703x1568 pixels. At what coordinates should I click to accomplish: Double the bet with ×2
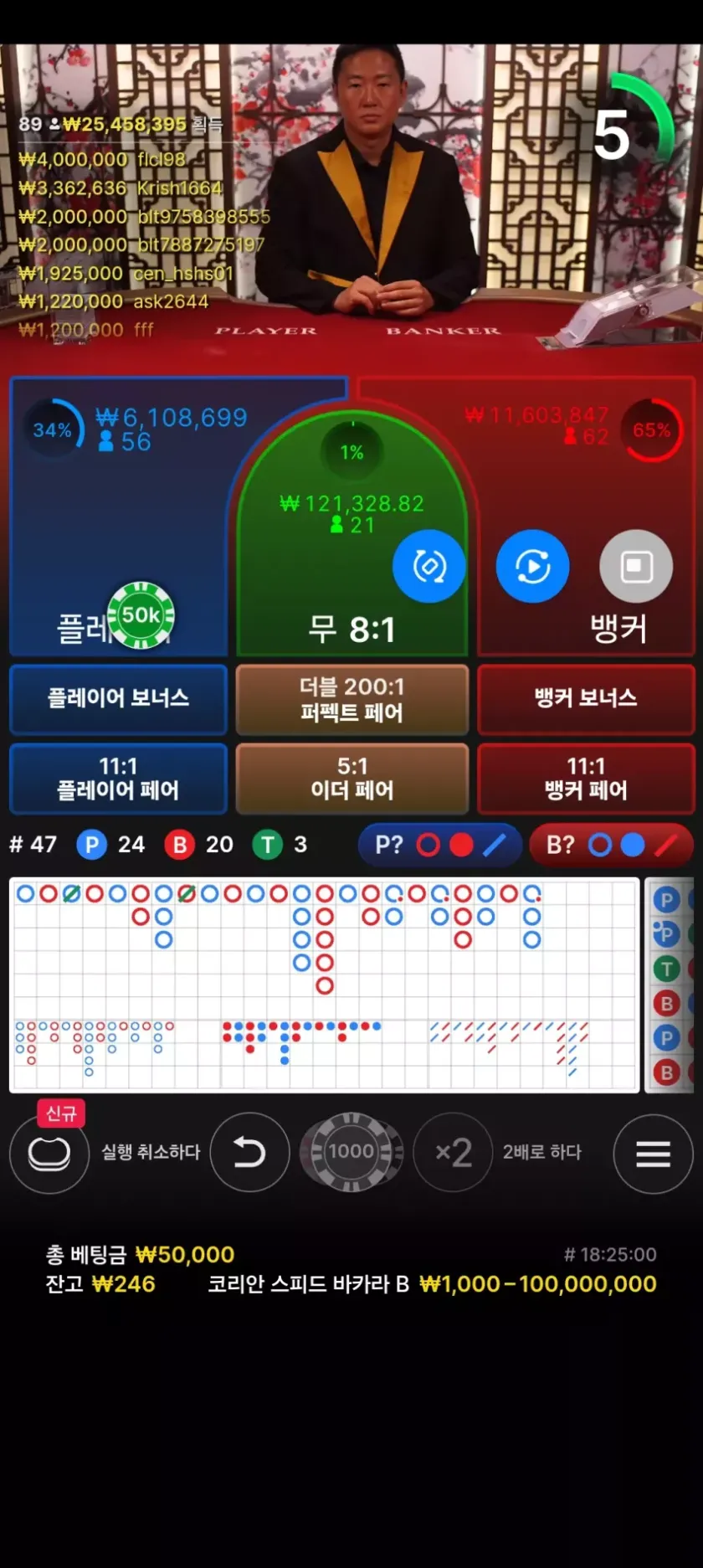(454, 1153)
